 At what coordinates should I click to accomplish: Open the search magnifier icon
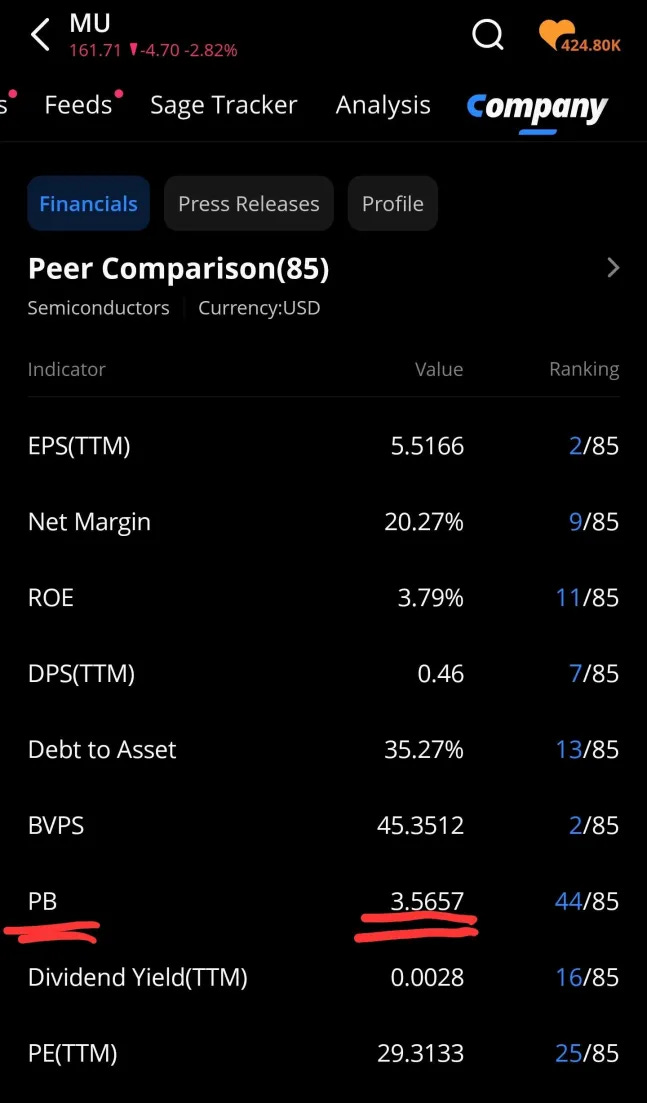point(487,35)
